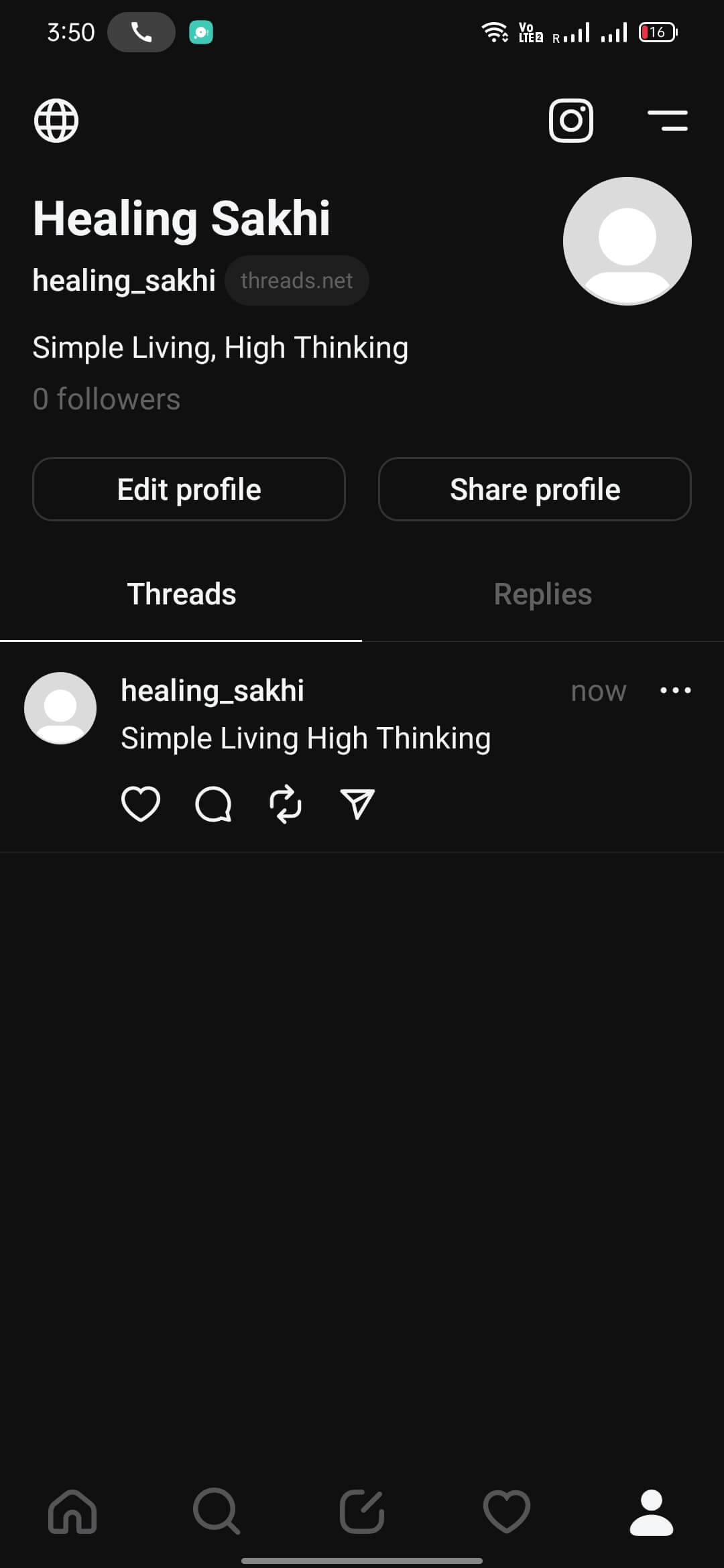Open the Activity heart tab
The image size is (724, 1568).
[507, 1512]
